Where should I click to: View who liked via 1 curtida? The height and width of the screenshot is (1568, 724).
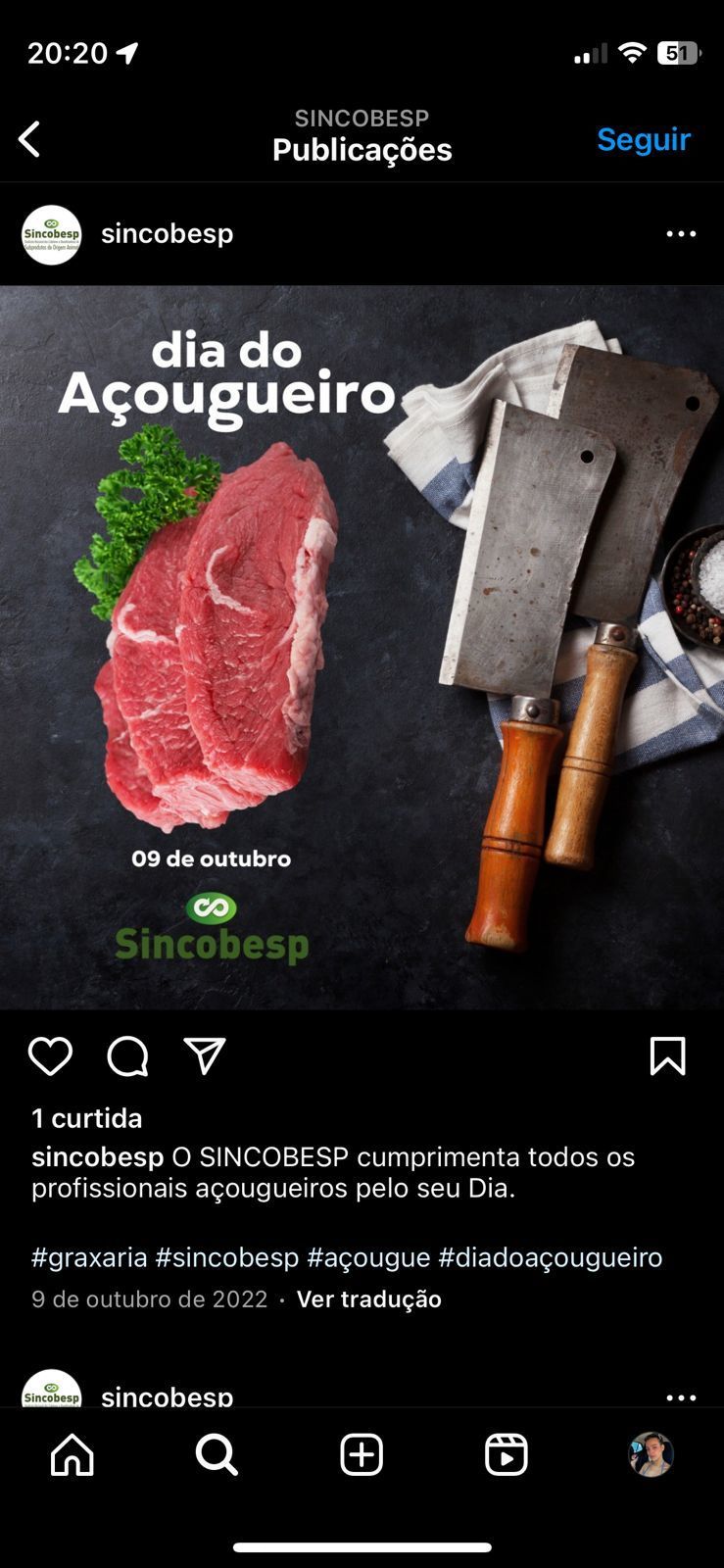pos(87,1118)
